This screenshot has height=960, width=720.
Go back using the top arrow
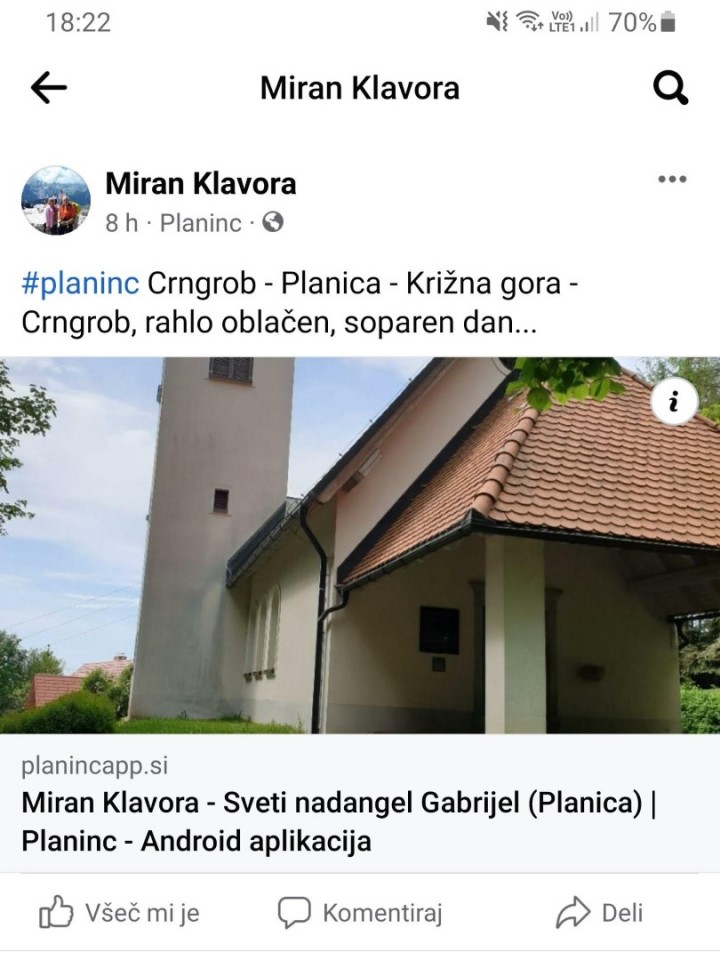click(x=48, y=88)
